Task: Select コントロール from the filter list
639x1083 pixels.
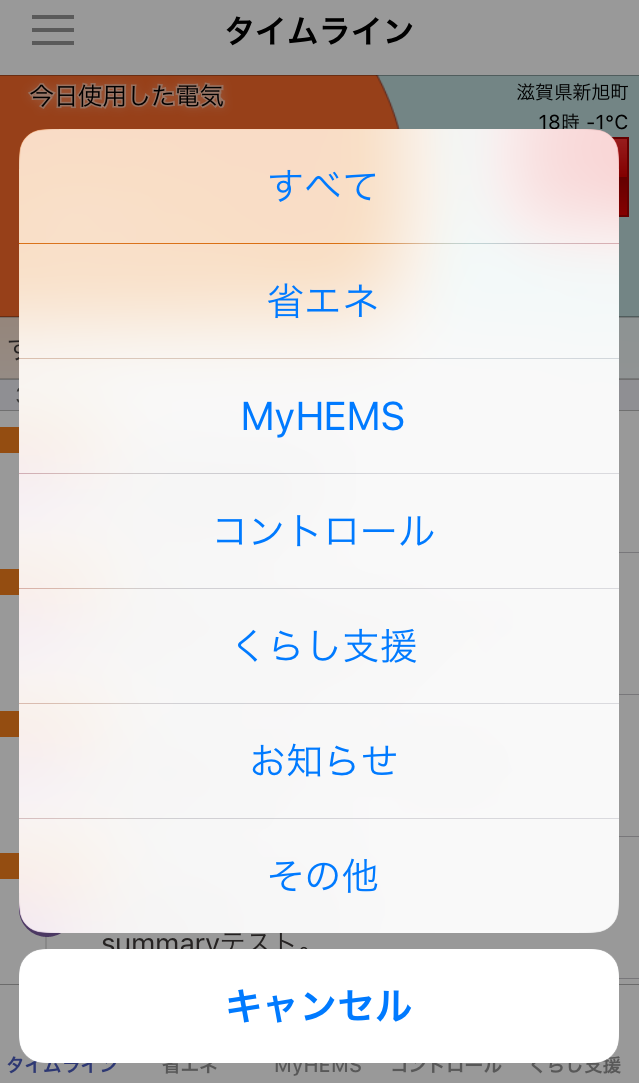Action: point(323,531)
